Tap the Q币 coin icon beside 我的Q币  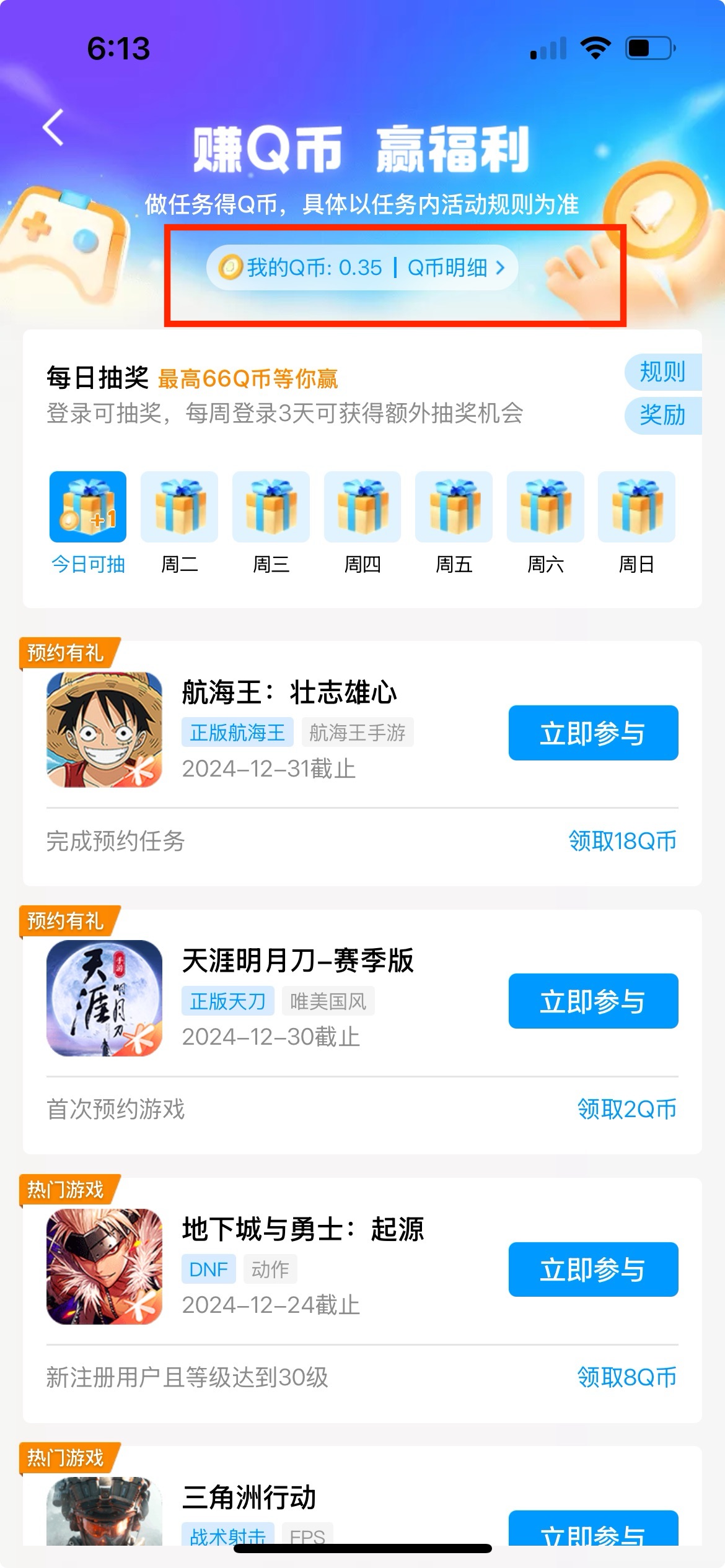231,267
